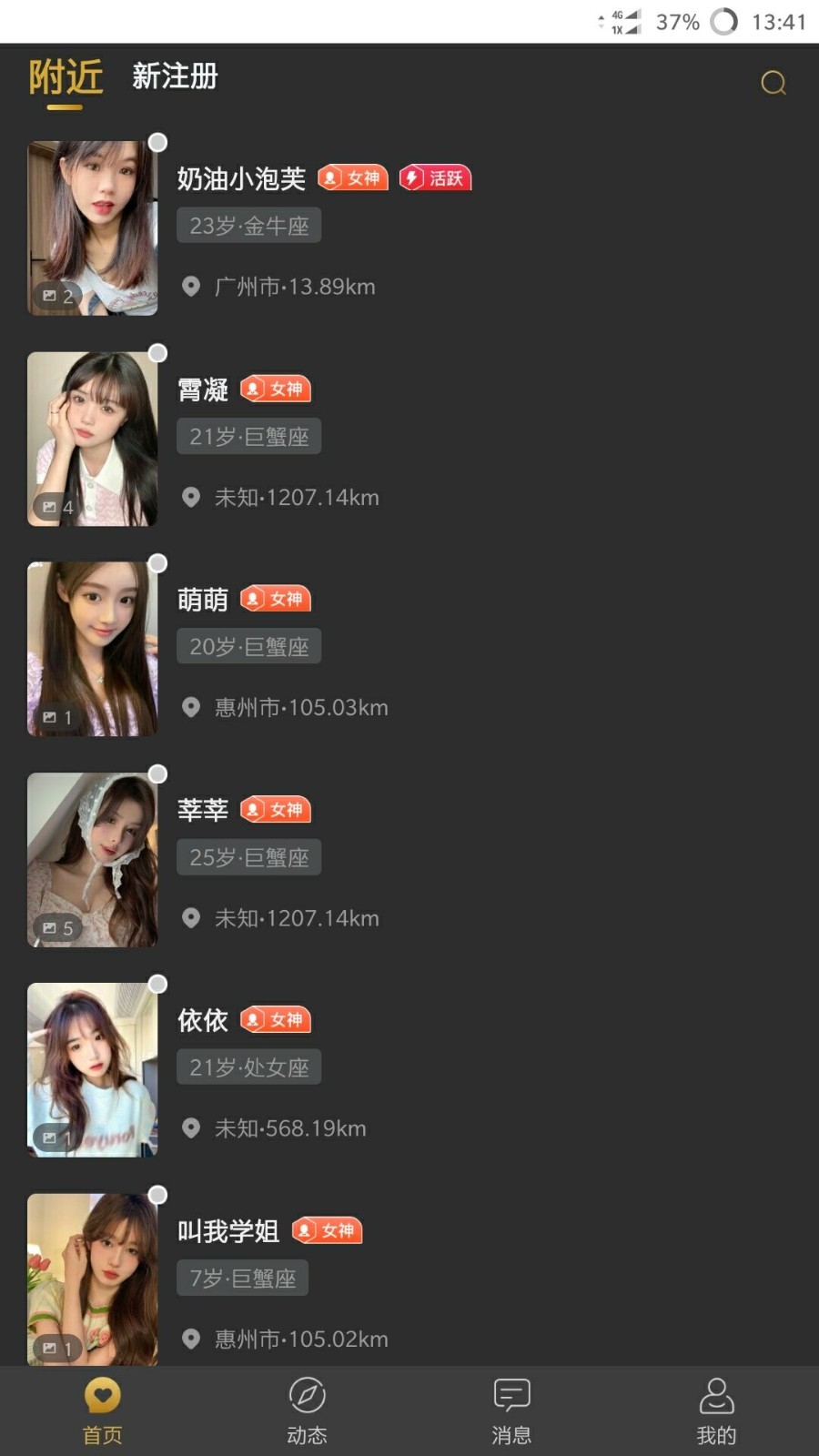Tap the 首页 home tab
This screenshot has width=819, height=1456.
102,1410
